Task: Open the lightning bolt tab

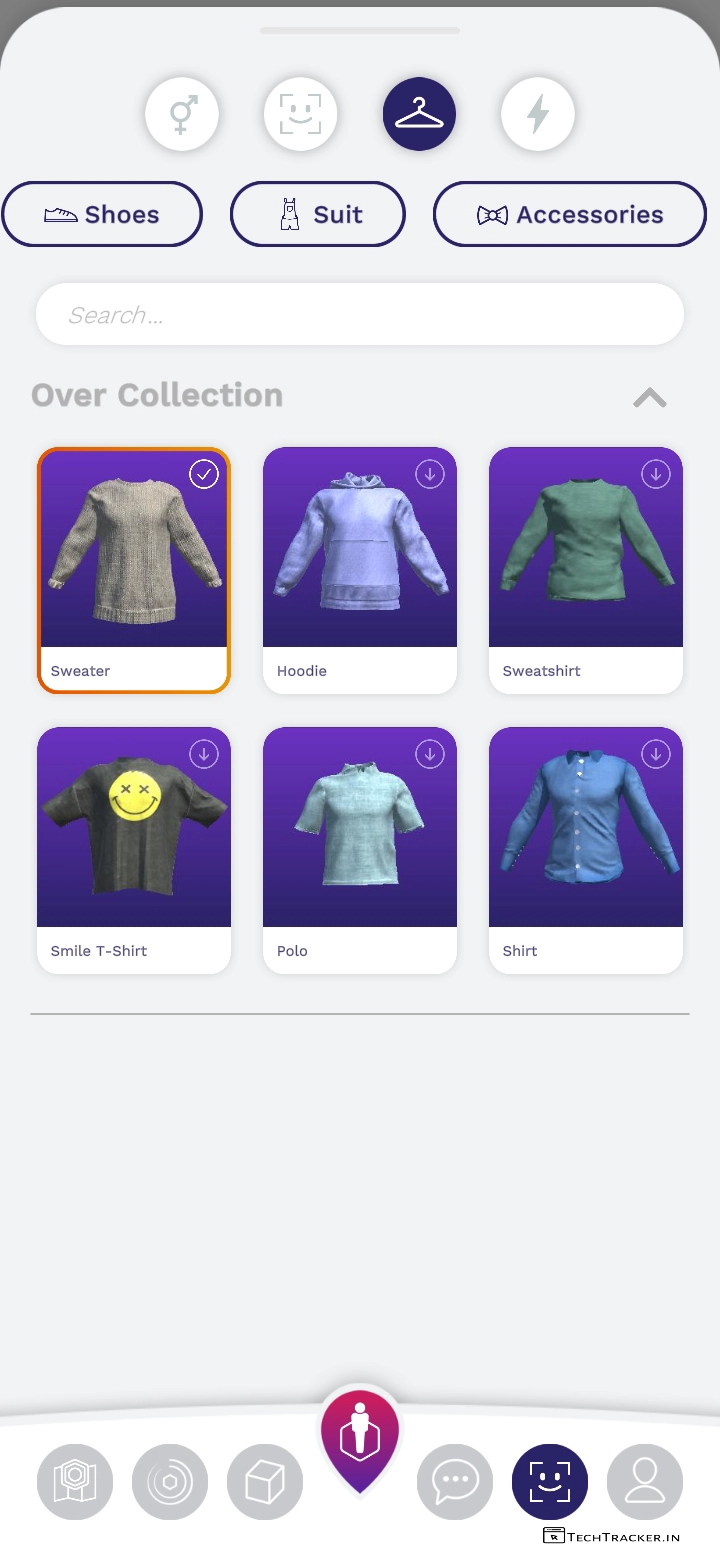Action: click(x=538, y=114)
